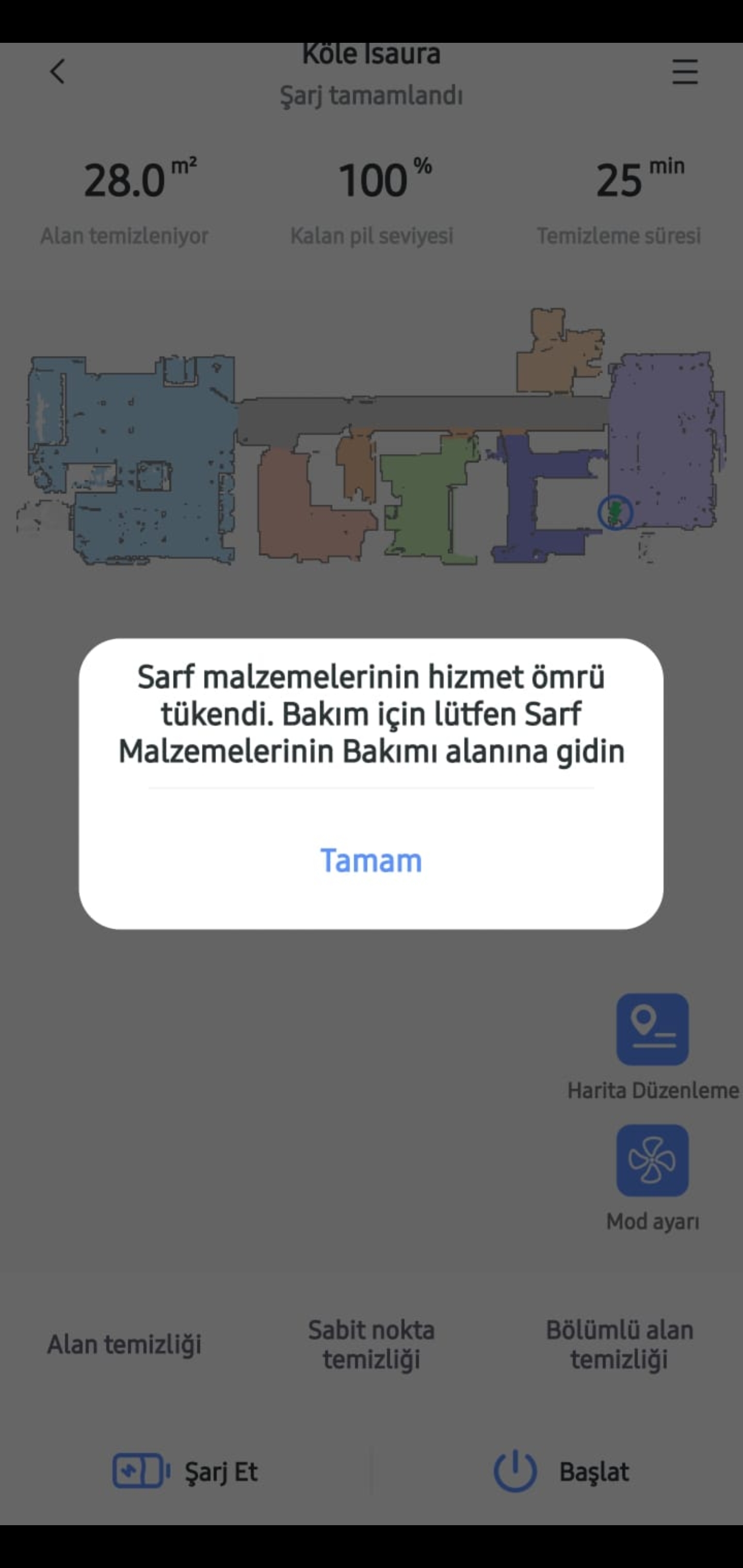
Task: Go back using the top arrow
Action: point(57,72)
